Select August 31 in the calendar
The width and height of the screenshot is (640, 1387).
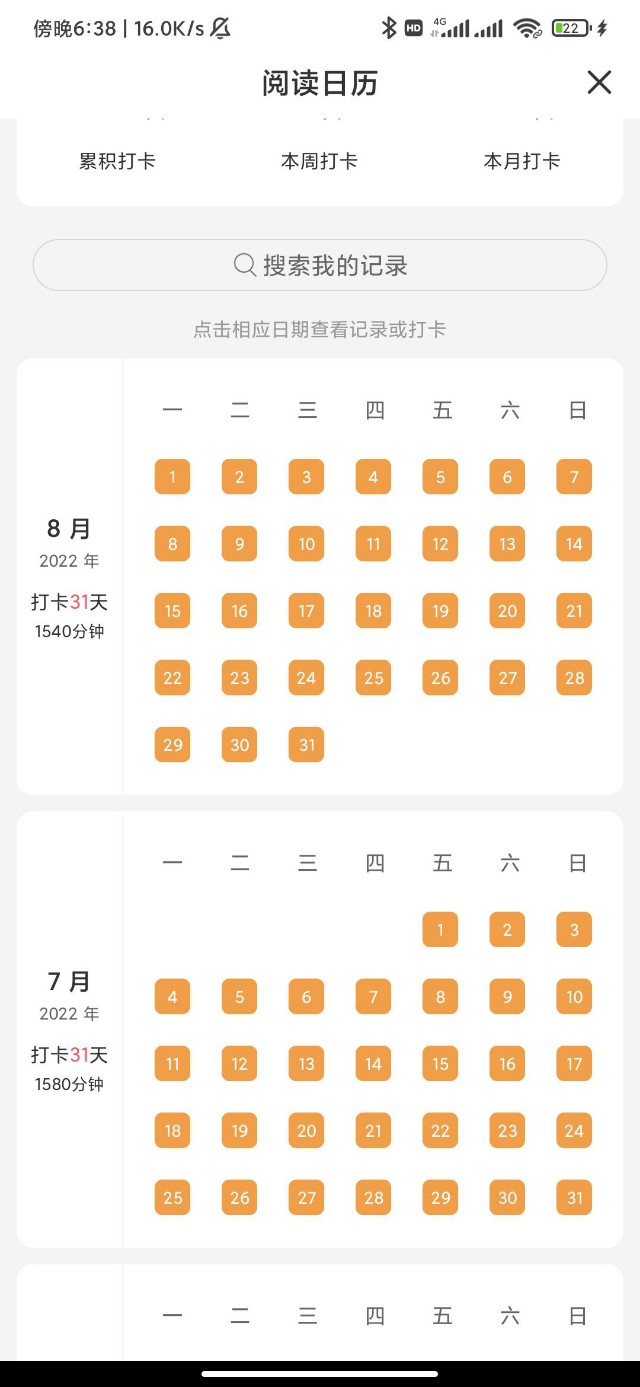pyautogui.click(x=306, y=745)
